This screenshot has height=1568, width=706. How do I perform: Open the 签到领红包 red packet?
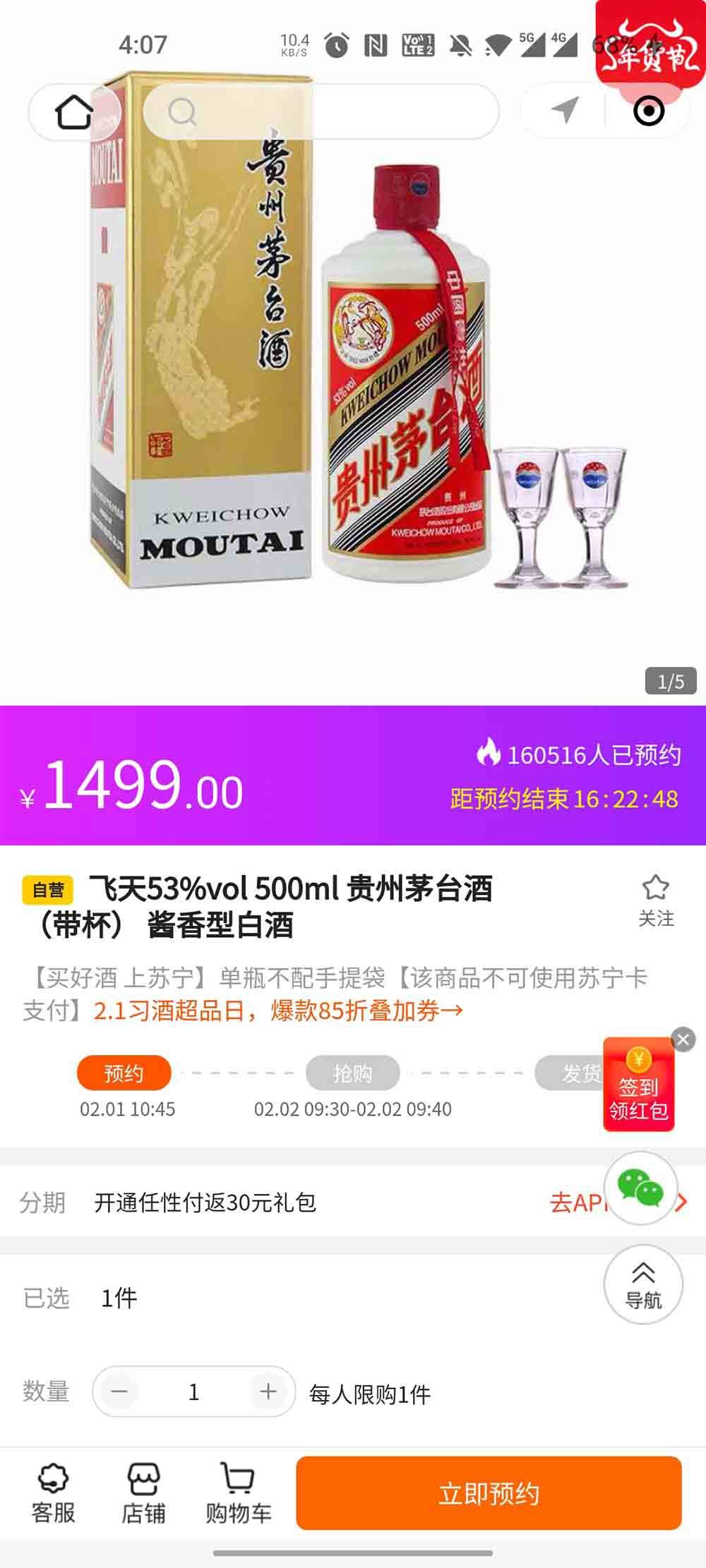tap(638, 1087)
